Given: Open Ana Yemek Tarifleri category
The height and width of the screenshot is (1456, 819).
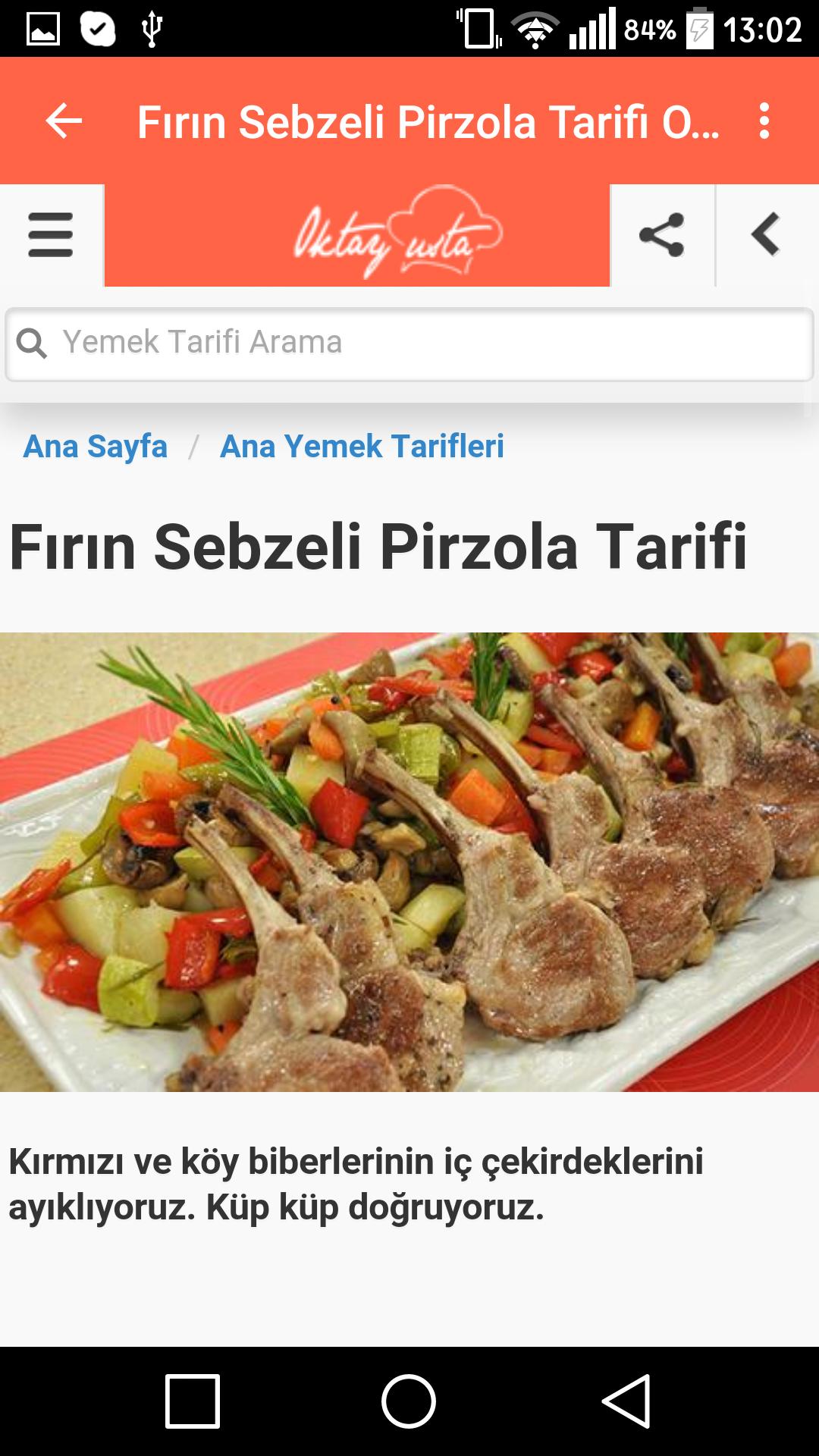Looking at the screenshot, I should point(362,447).
